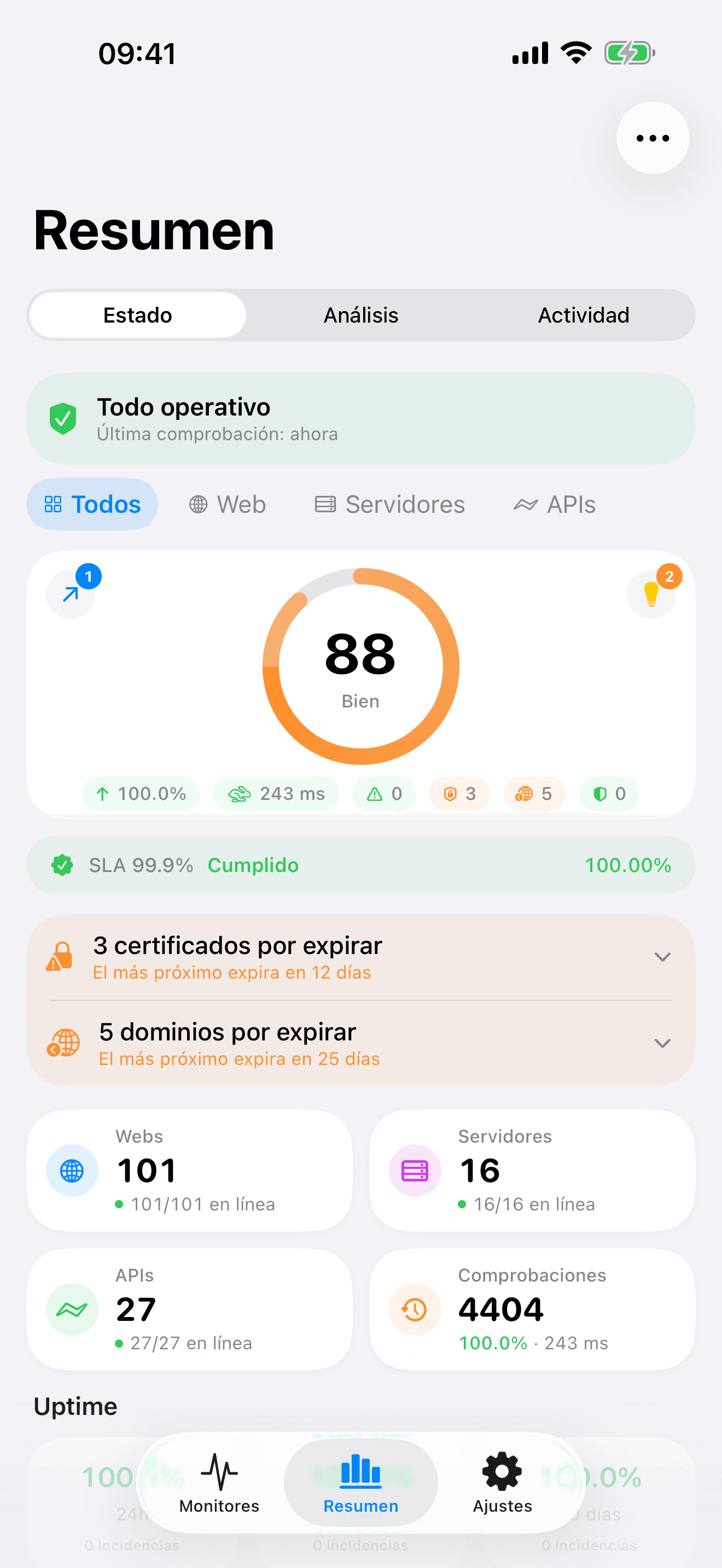Tap the rabbit icon showing 243 ms latency
Screen dimensions: 722x1568
click(276, 793)
